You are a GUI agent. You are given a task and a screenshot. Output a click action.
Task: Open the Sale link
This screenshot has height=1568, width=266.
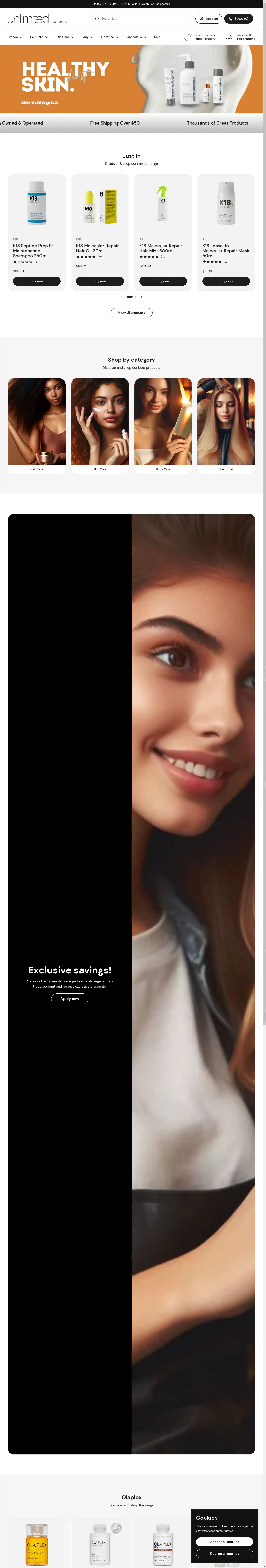click(157, 37)
